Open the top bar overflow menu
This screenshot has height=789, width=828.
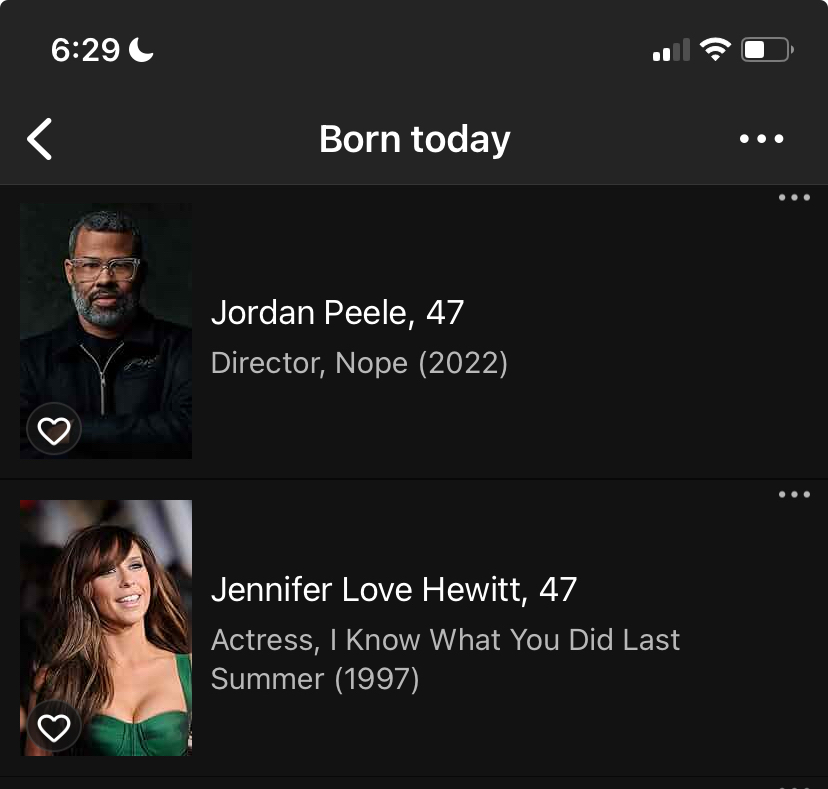coord(762,139)
